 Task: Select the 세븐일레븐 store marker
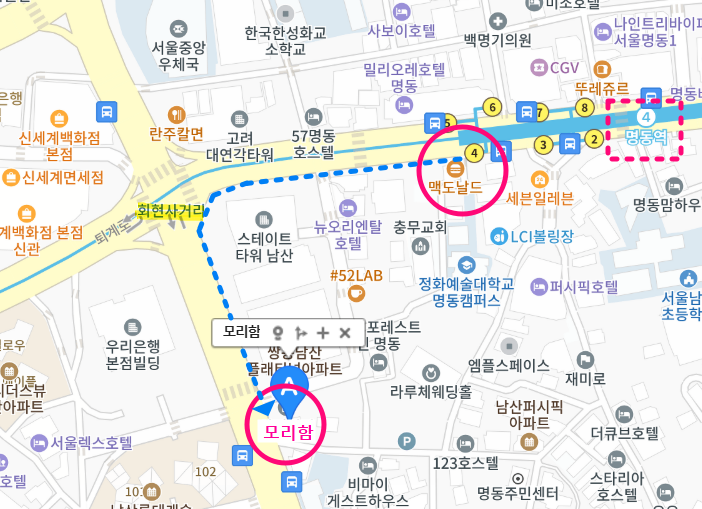[x=539, y=180]
